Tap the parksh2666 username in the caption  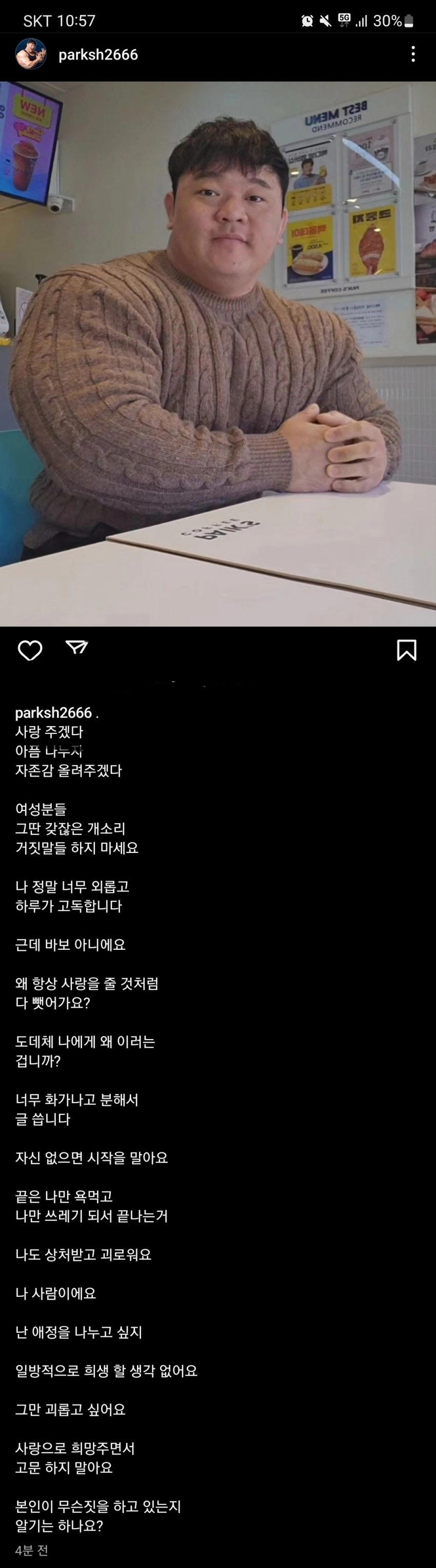pos(53,713)
